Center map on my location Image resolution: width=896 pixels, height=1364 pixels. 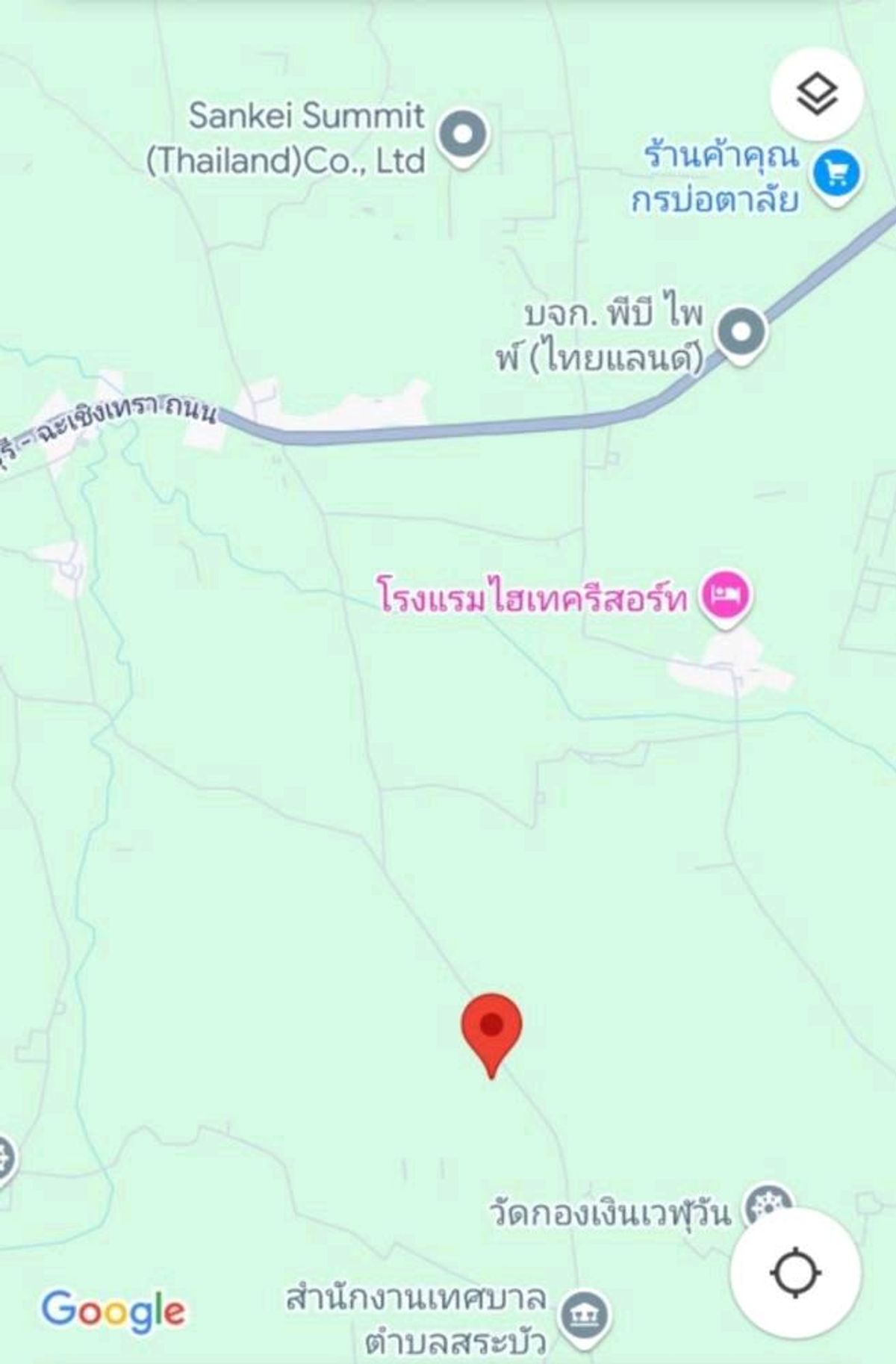tap(795, 1273)
